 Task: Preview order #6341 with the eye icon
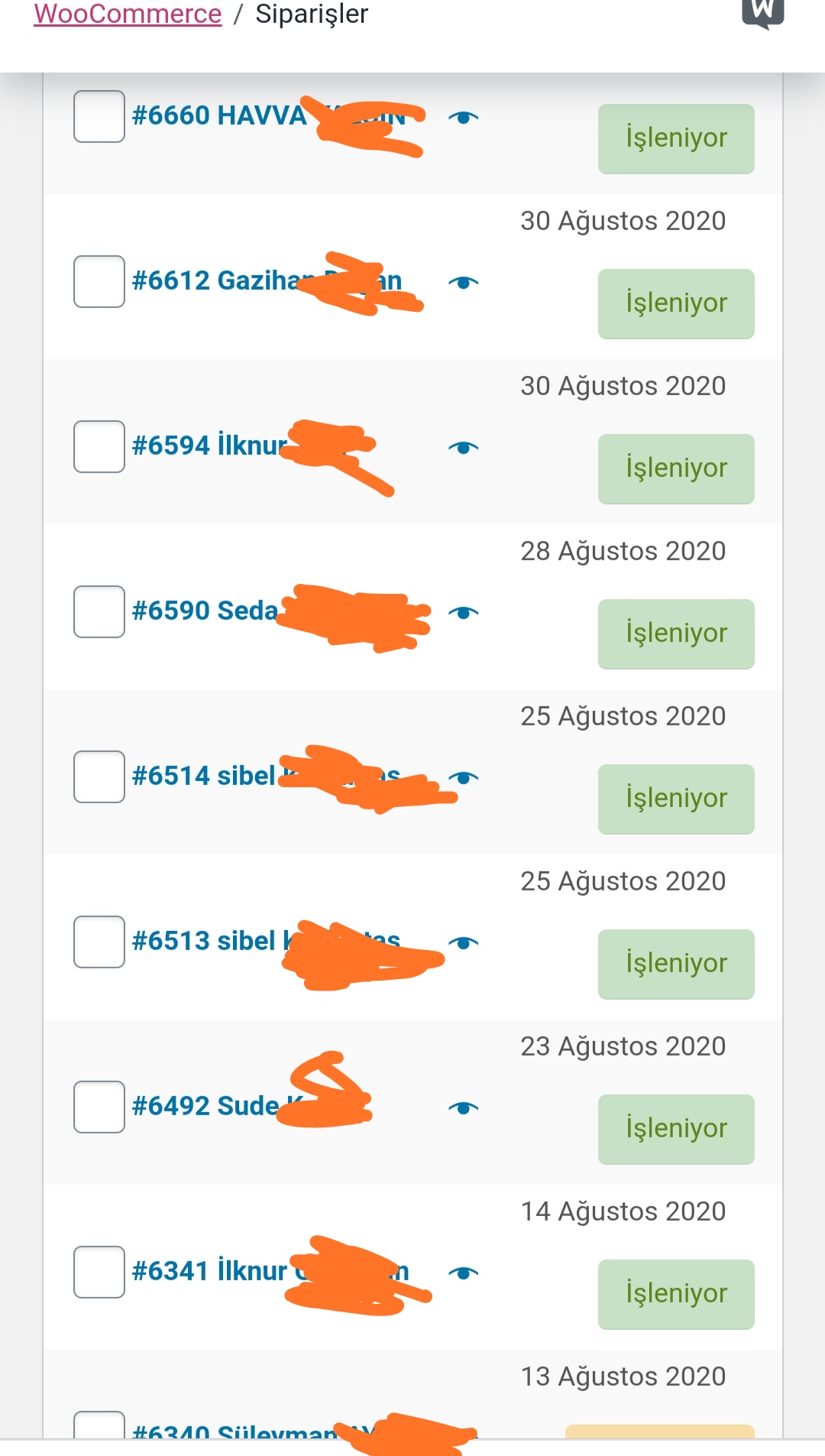pos(463,1273)
